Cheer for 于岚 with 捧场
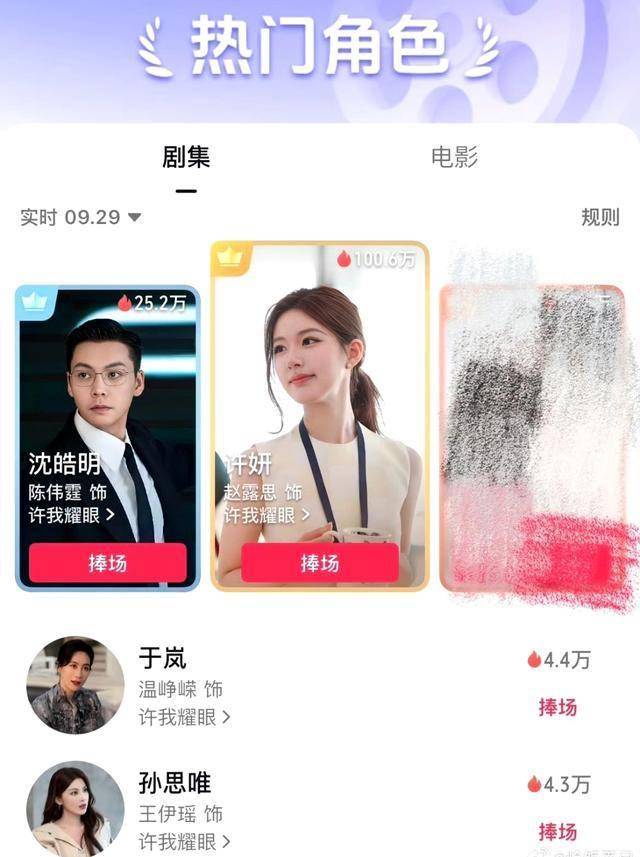The image size is (640, 857). tap(558, 708)
